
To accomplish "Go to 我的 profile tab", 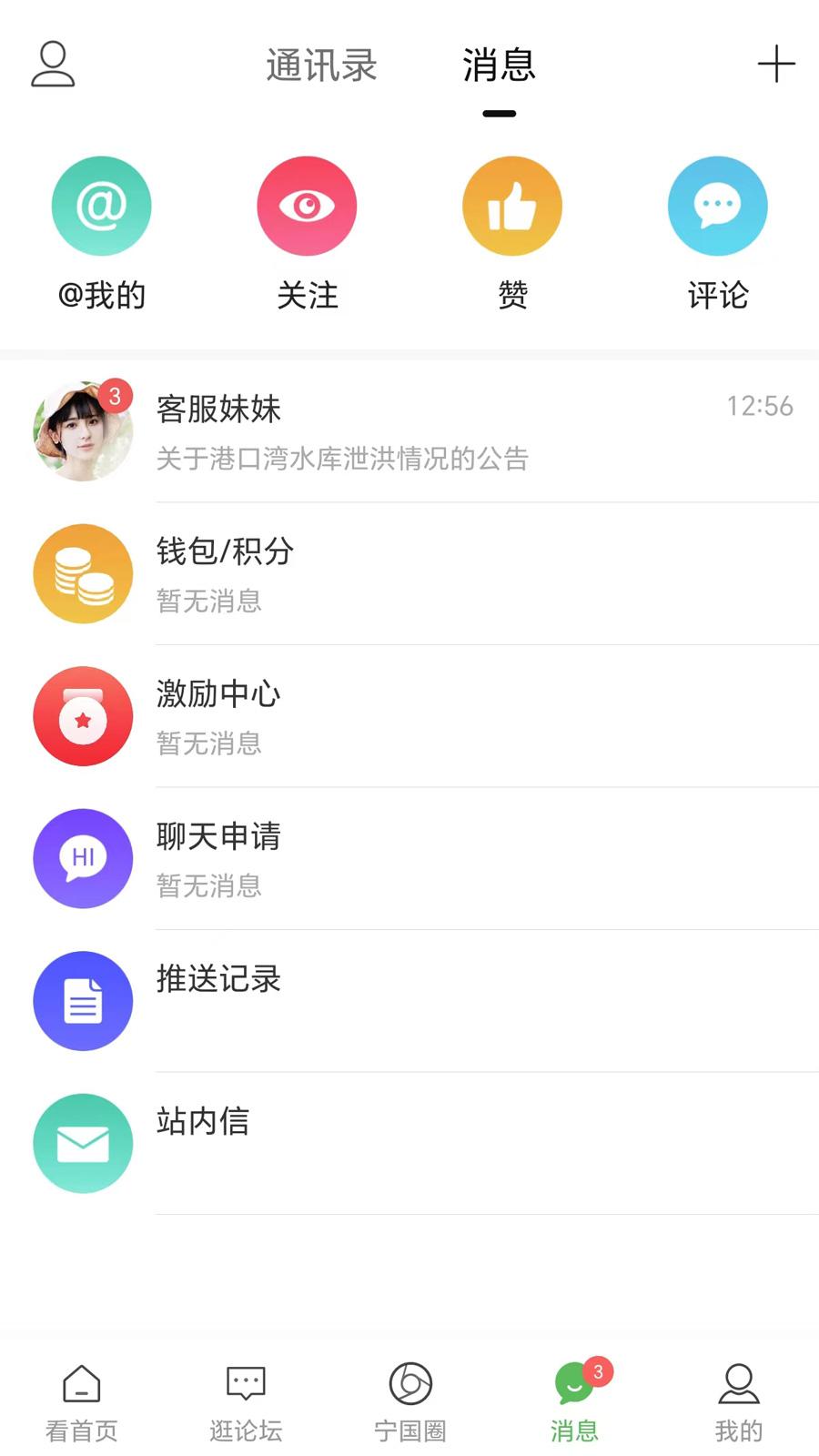I will (x=738, y=1403).
